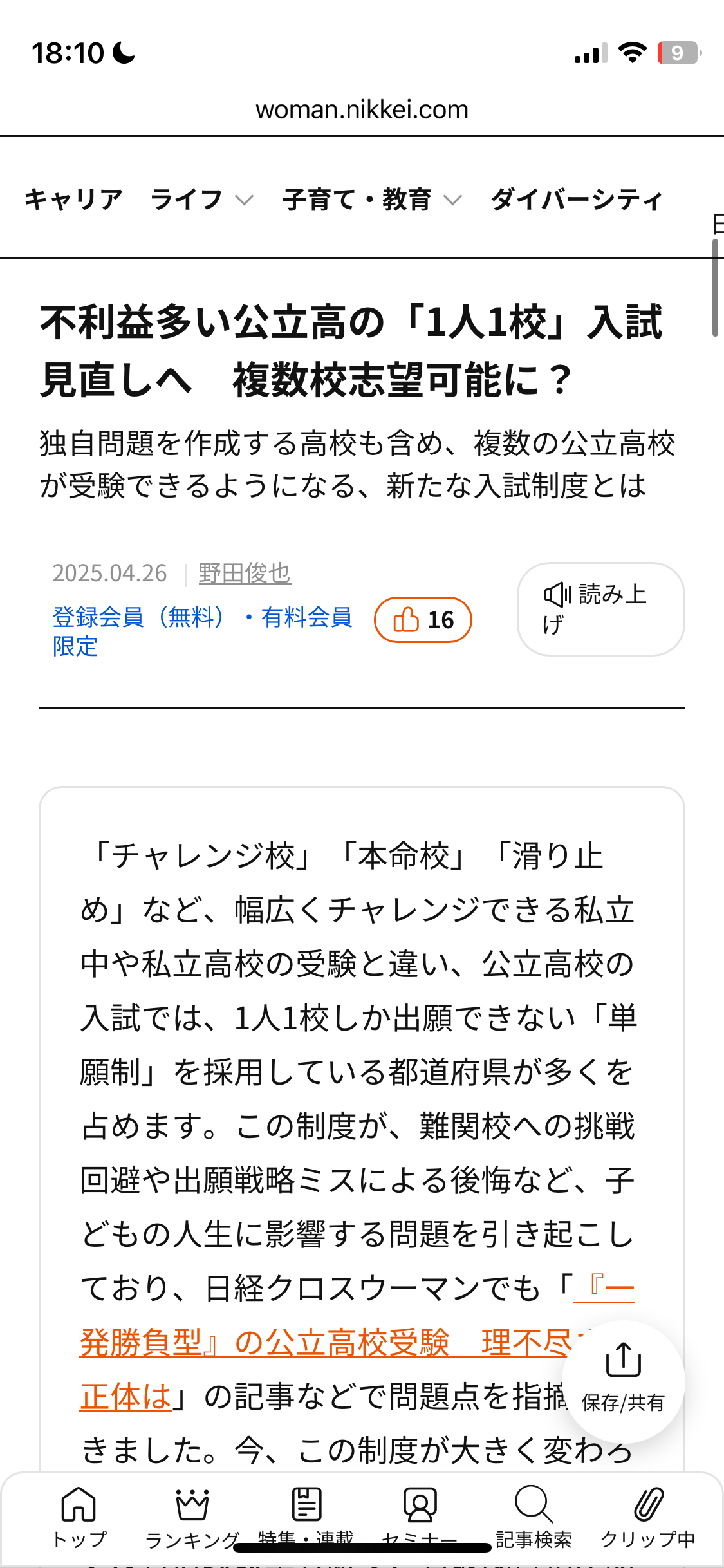Tap the woman.nikkei.com address bar

pyautogui.click(x=362, y=109)
